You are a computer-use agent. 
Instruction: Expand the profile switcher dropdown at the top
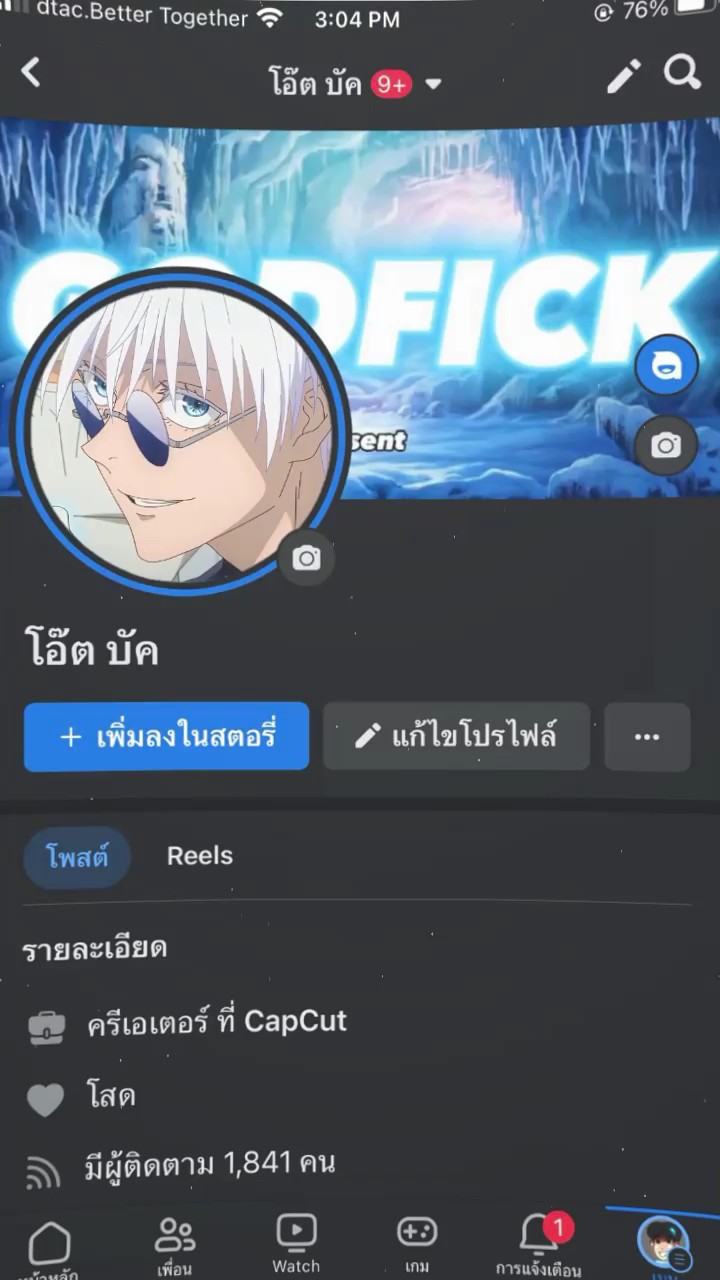pos(432,84)
